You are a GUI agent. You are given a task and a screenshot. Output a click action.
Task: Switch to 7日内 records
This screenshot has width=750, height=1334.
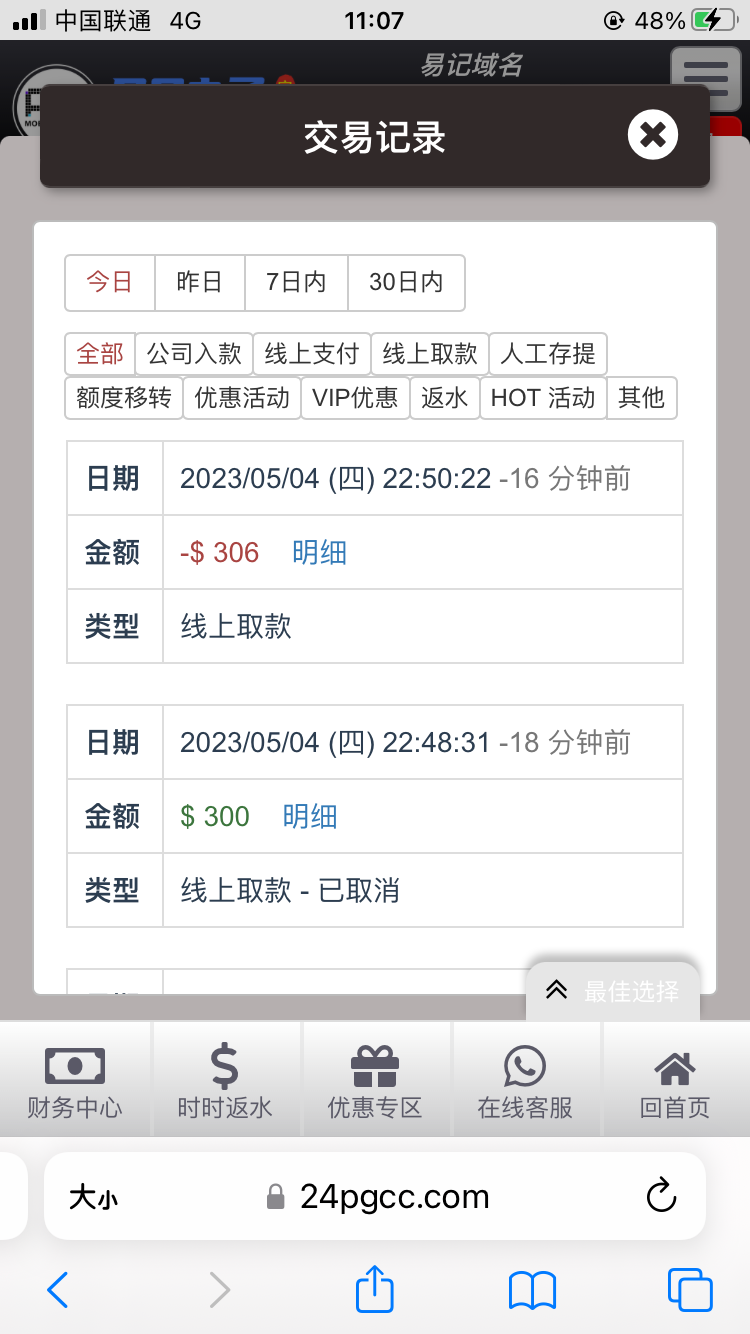point(296,283)
